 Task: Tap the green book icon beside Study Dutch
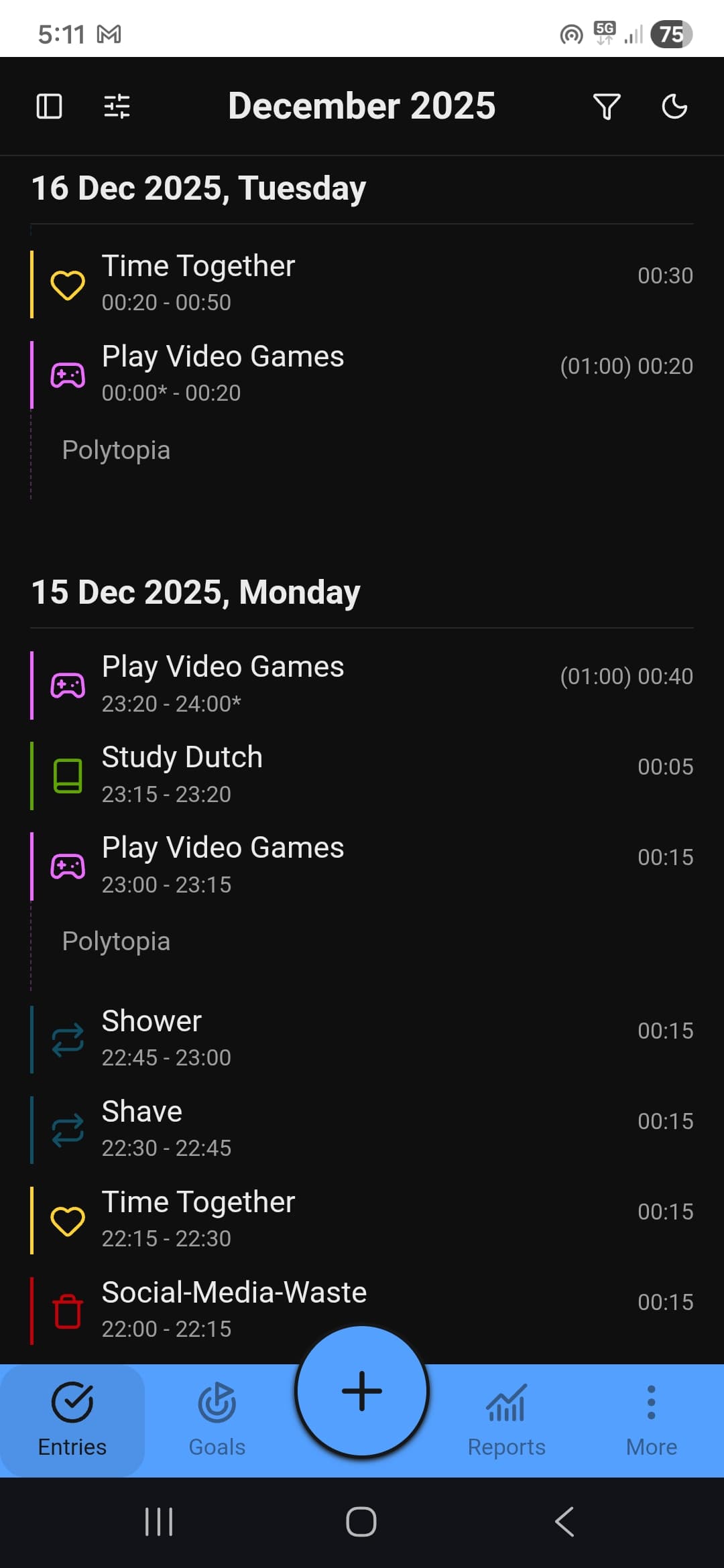click(x=67, y=774)
